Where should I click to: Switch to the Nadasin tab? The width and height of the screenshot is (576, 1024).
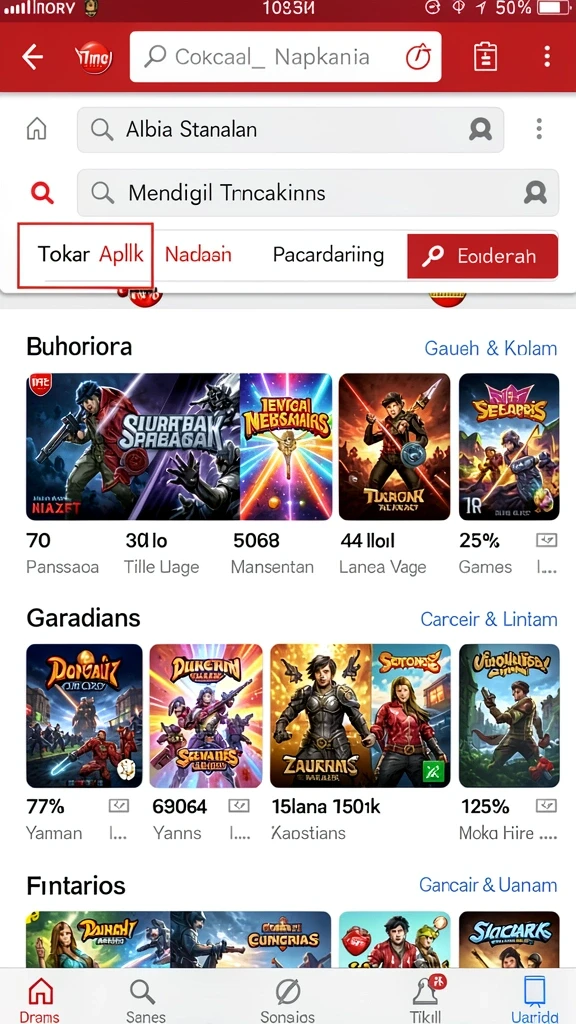(198, 255)
